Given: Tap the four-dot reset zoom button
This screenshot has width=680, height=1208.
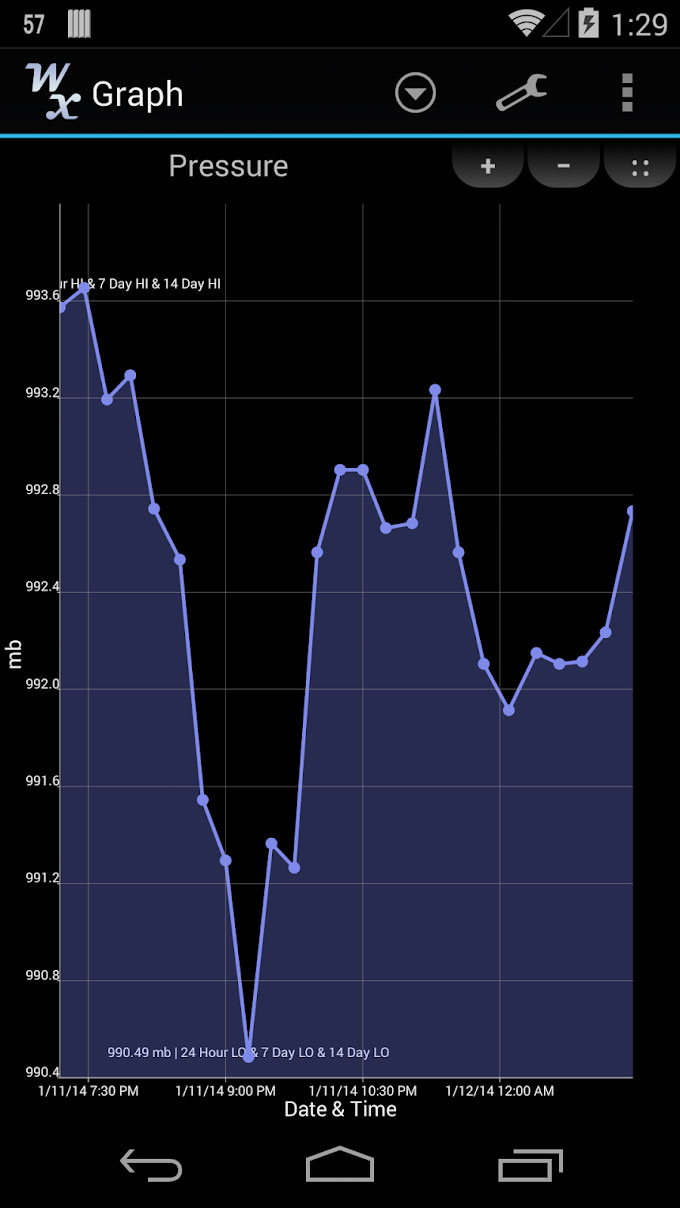Looking at the screenshot, I should [640, 166].
